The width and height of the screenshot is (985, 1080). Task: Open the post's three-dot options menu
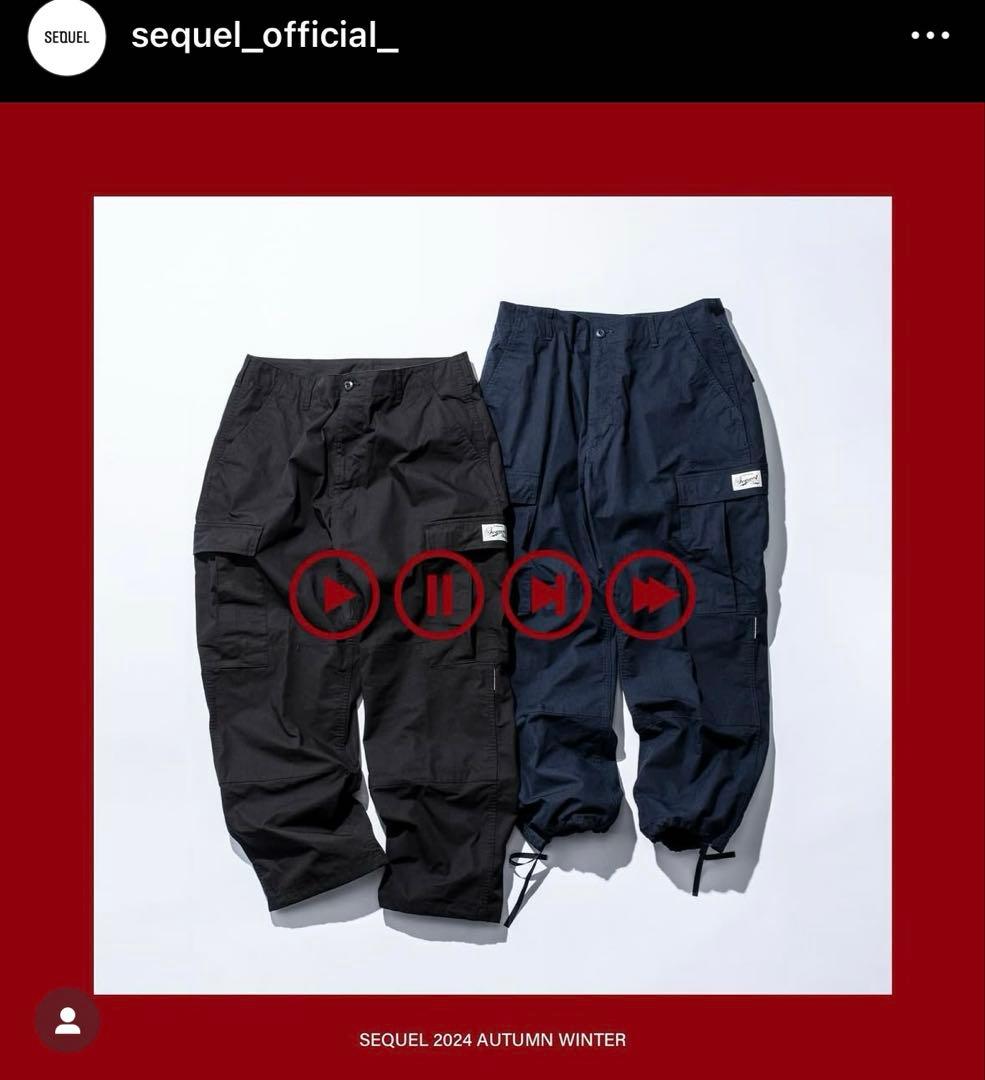tap(929, 36)
